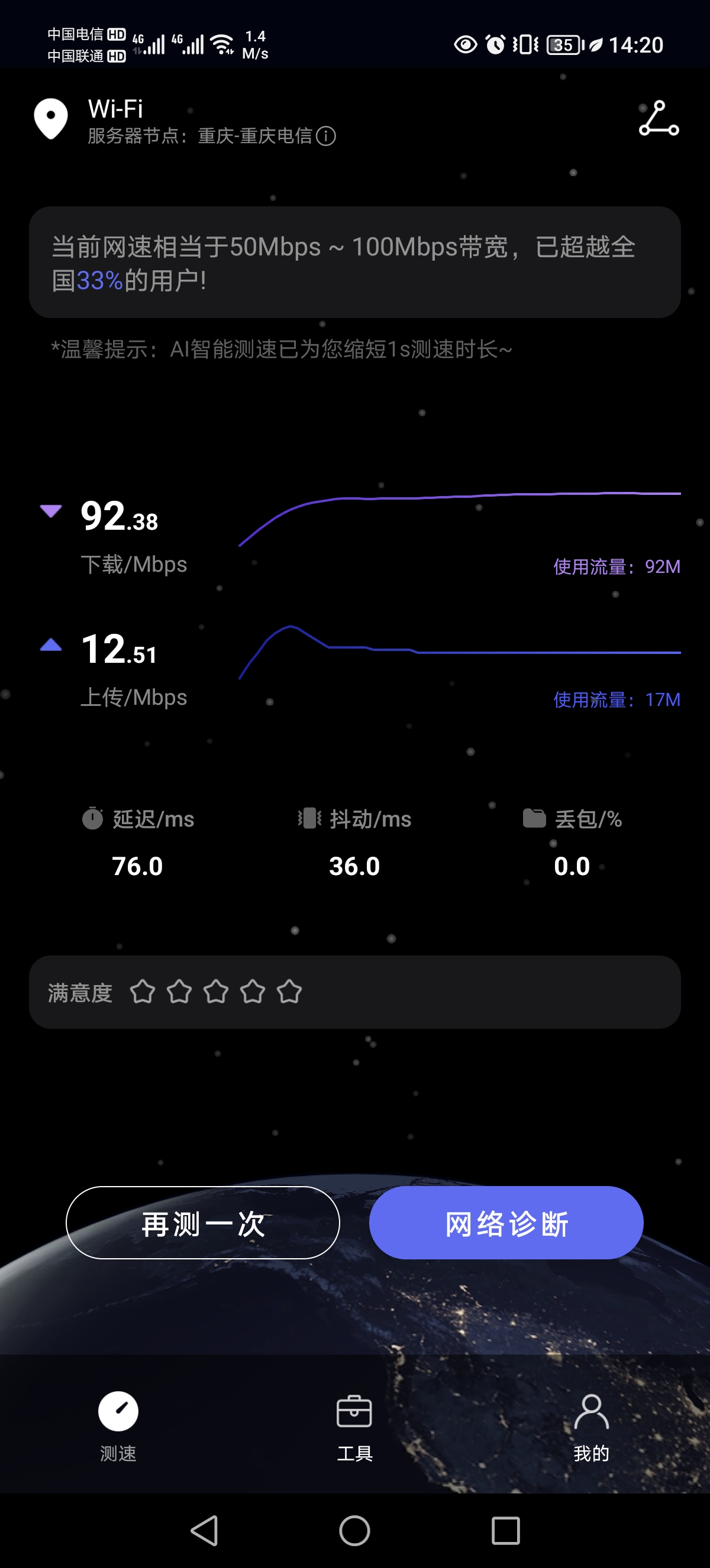The width and height of the screenshot is (710, 1568).
Task: Open the route trace icon at top right
Action: click(659, 119)
